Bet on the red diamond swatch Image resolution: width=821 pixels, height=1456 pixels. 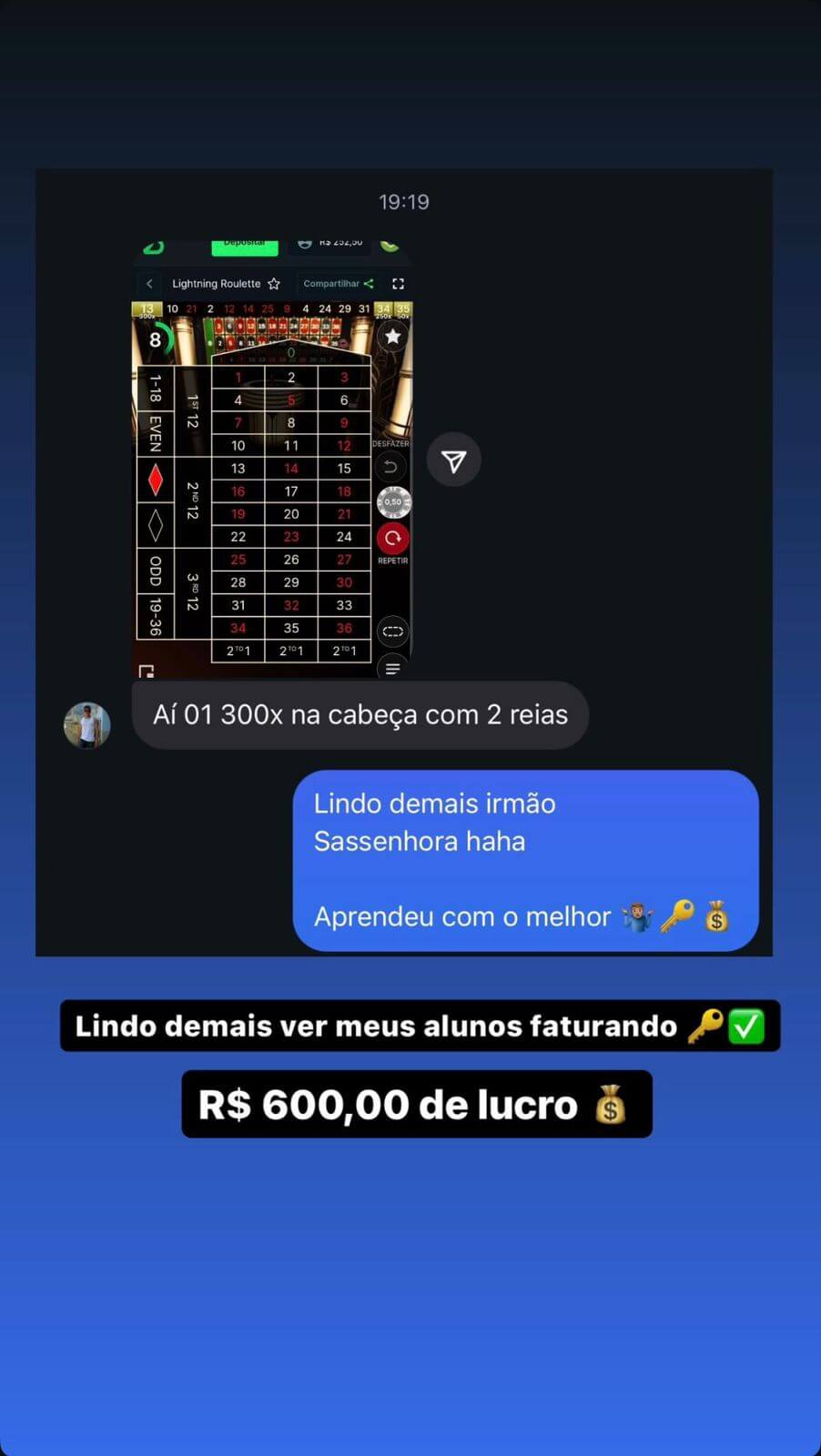tap(155, 479)
